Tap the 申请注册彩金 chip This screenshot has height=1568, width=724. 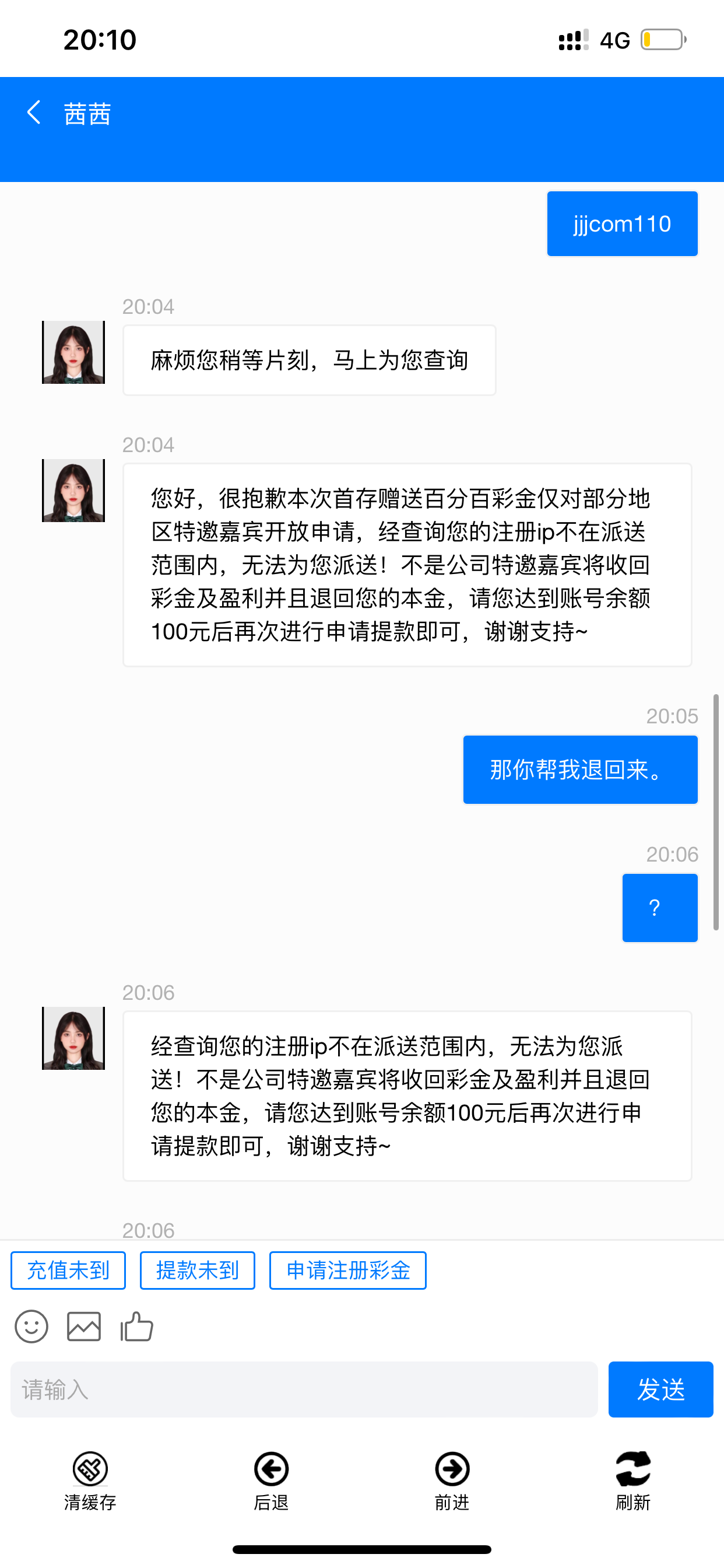click(348, 1270)
